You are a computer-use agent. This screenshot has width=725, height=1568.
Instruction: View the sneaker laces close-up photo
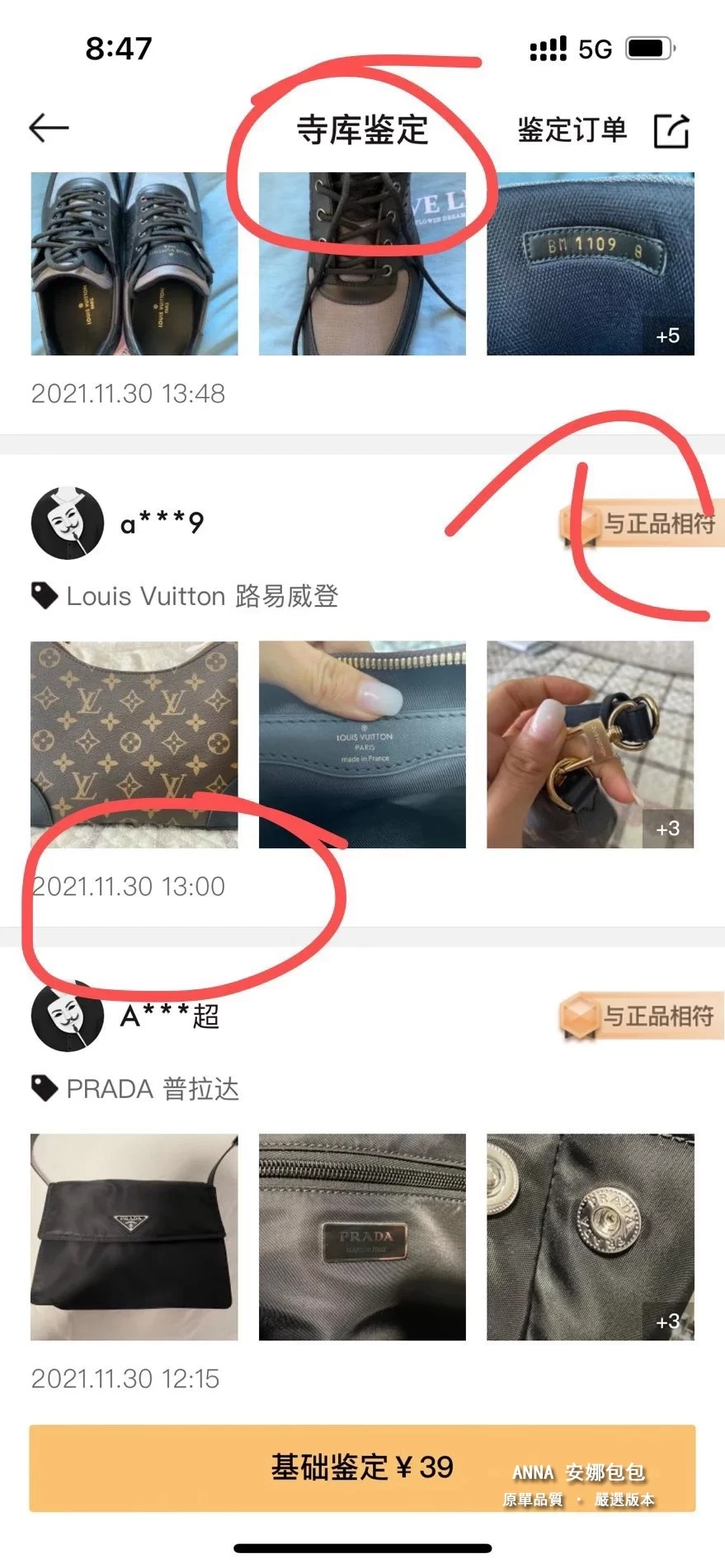362,264
